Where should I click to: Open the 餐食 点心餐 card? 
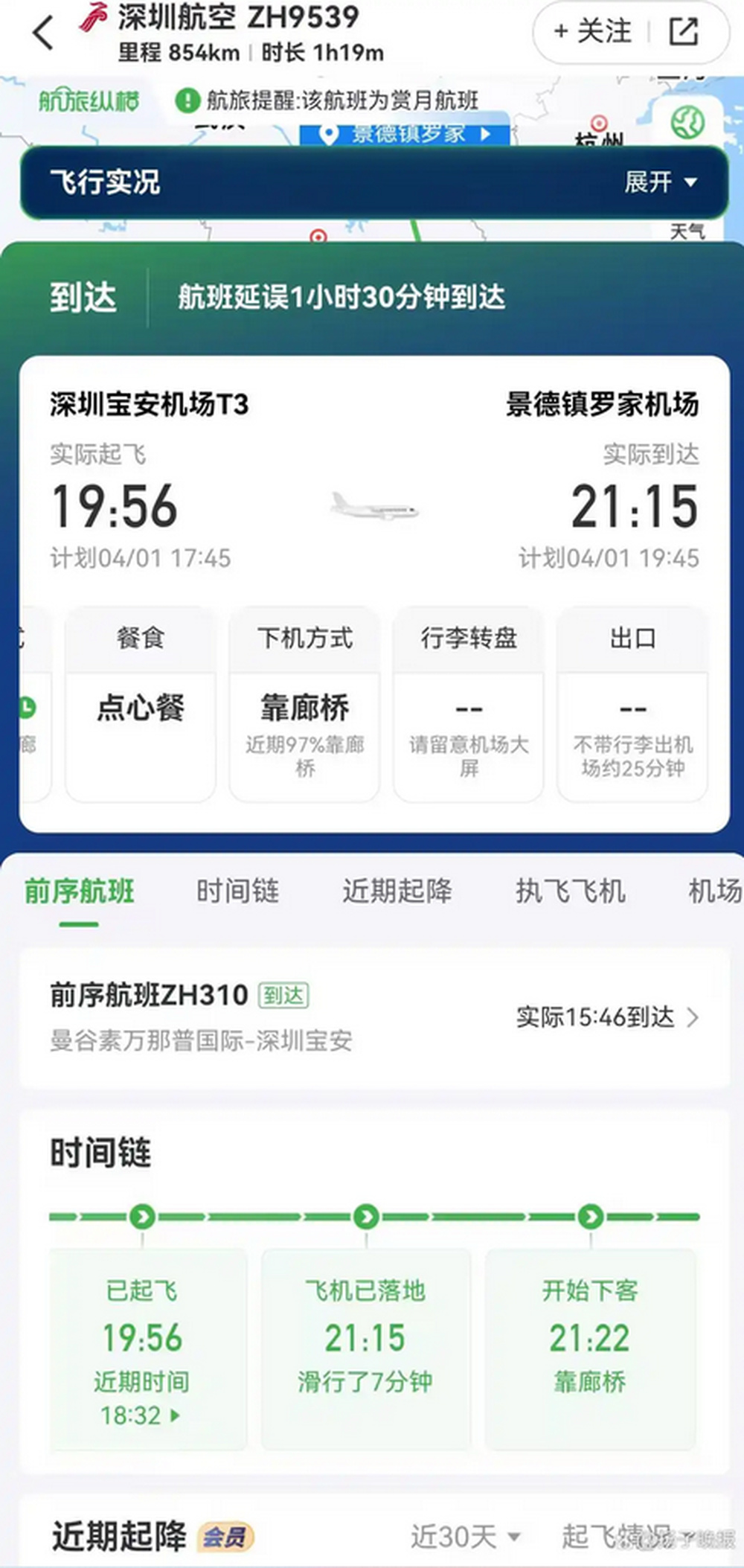coord(141,705)
